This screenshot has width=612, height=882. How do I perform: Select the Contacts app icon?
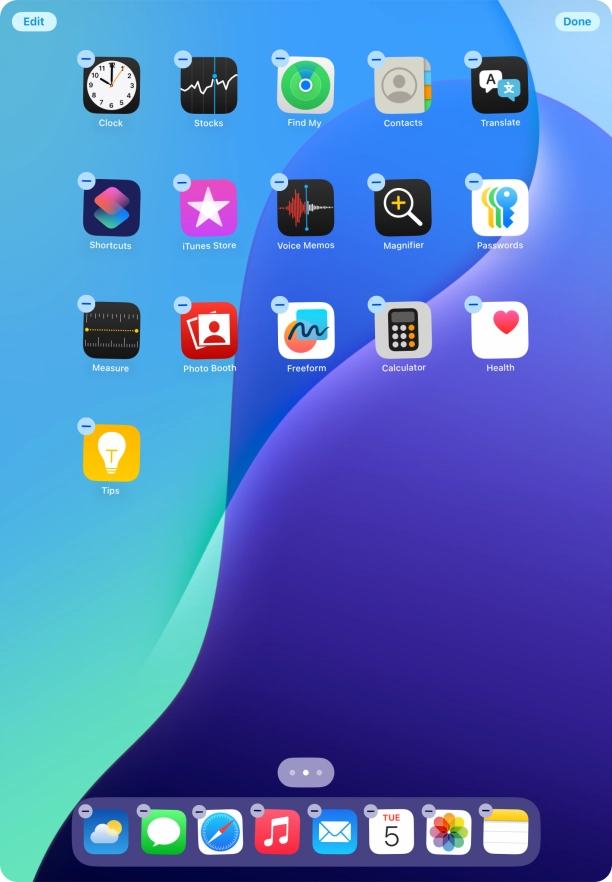403,86
